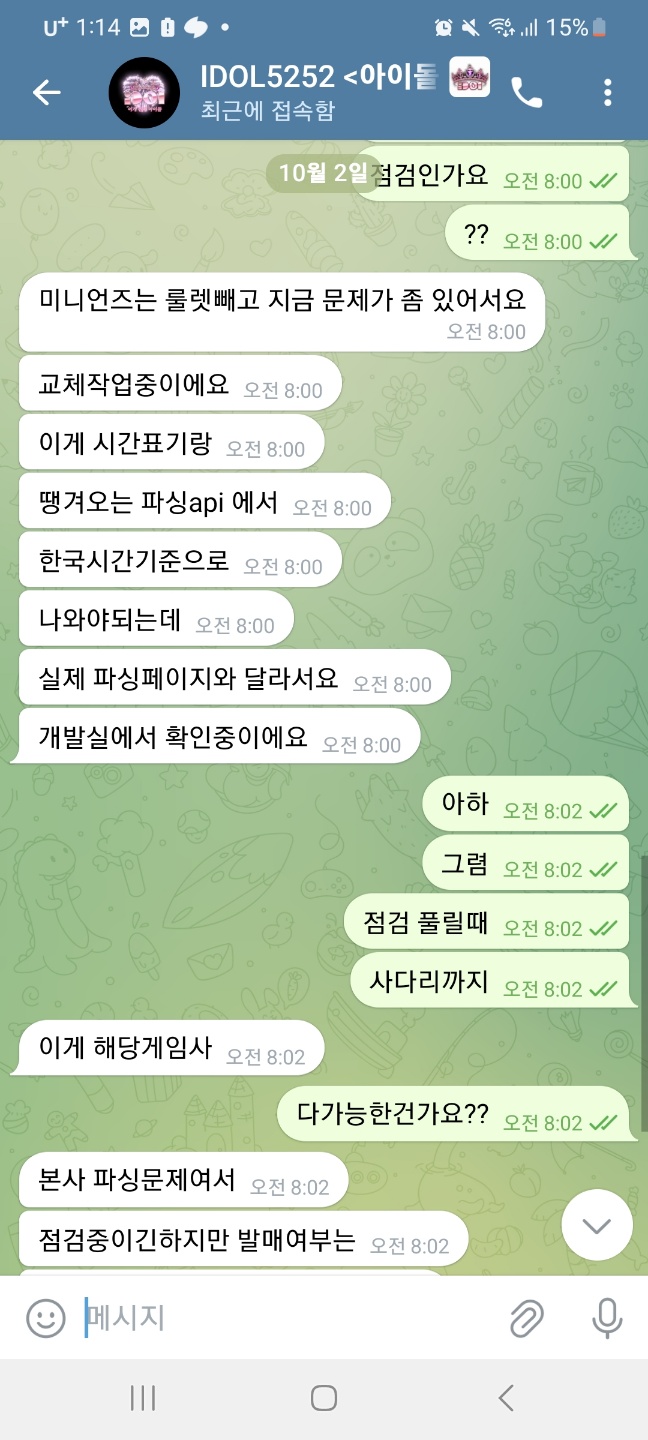Tap the system back navigation button
The image size is (648, 1440).
click(x=506, y=1397)
